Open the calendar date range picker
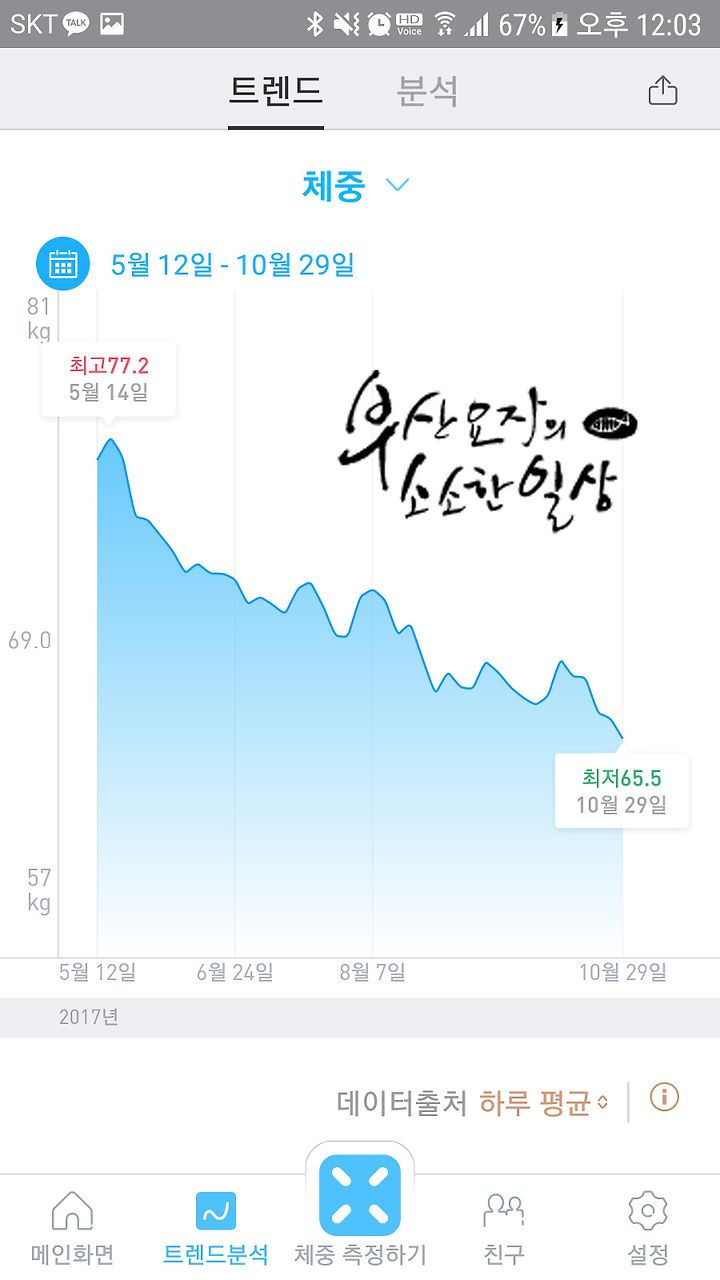This screenshot has width=720, height=1280. [x=63, y=264]
